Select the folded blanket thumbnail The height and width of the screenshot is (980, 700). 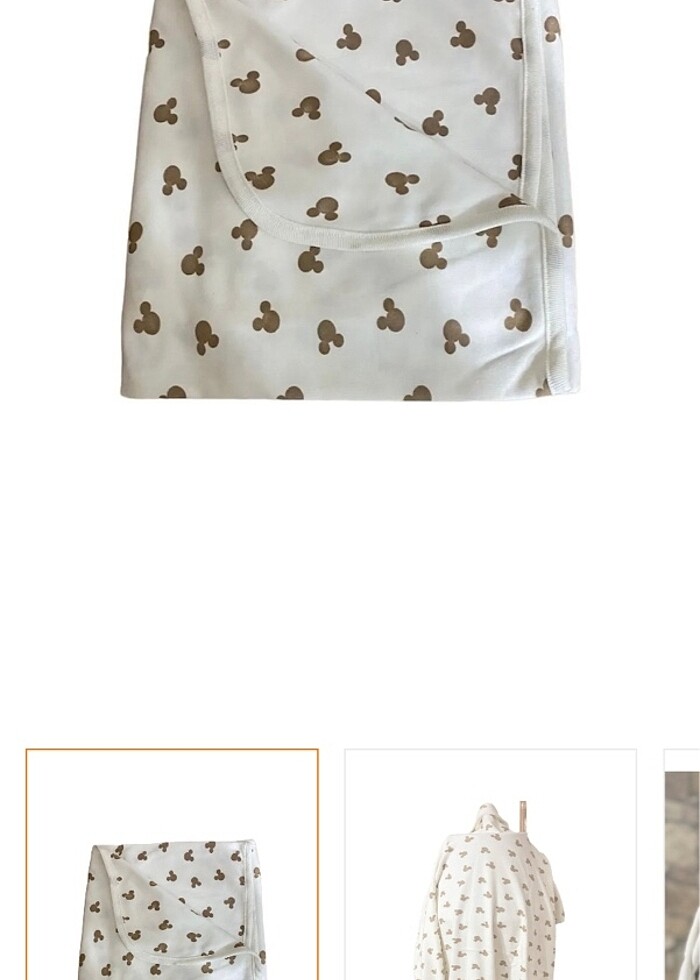point(172,865)
